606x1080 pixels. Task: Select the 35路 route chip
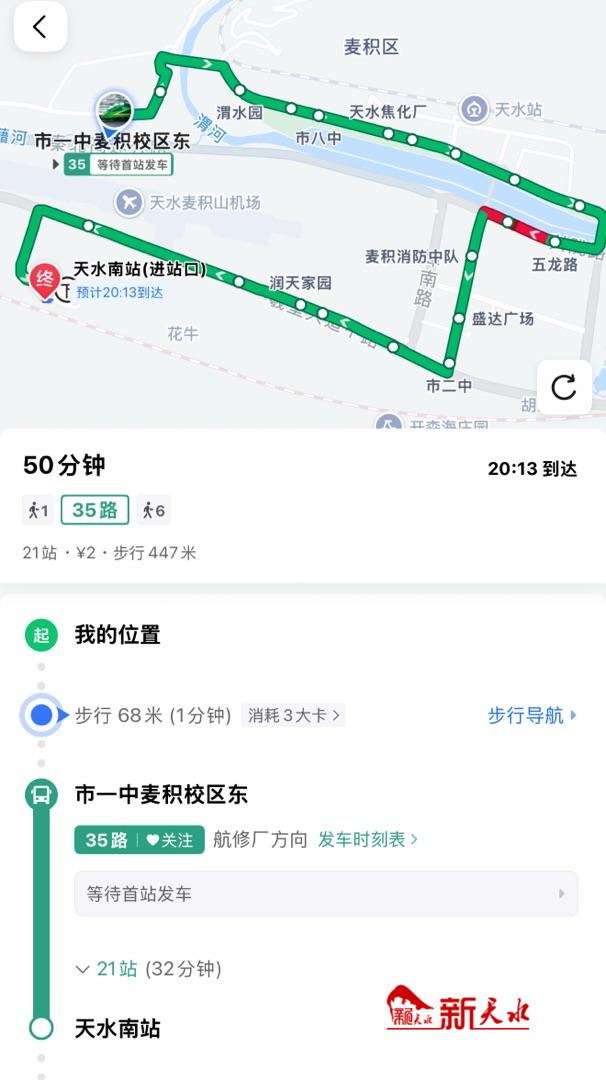pyautogui.click(x=95, y=510)
